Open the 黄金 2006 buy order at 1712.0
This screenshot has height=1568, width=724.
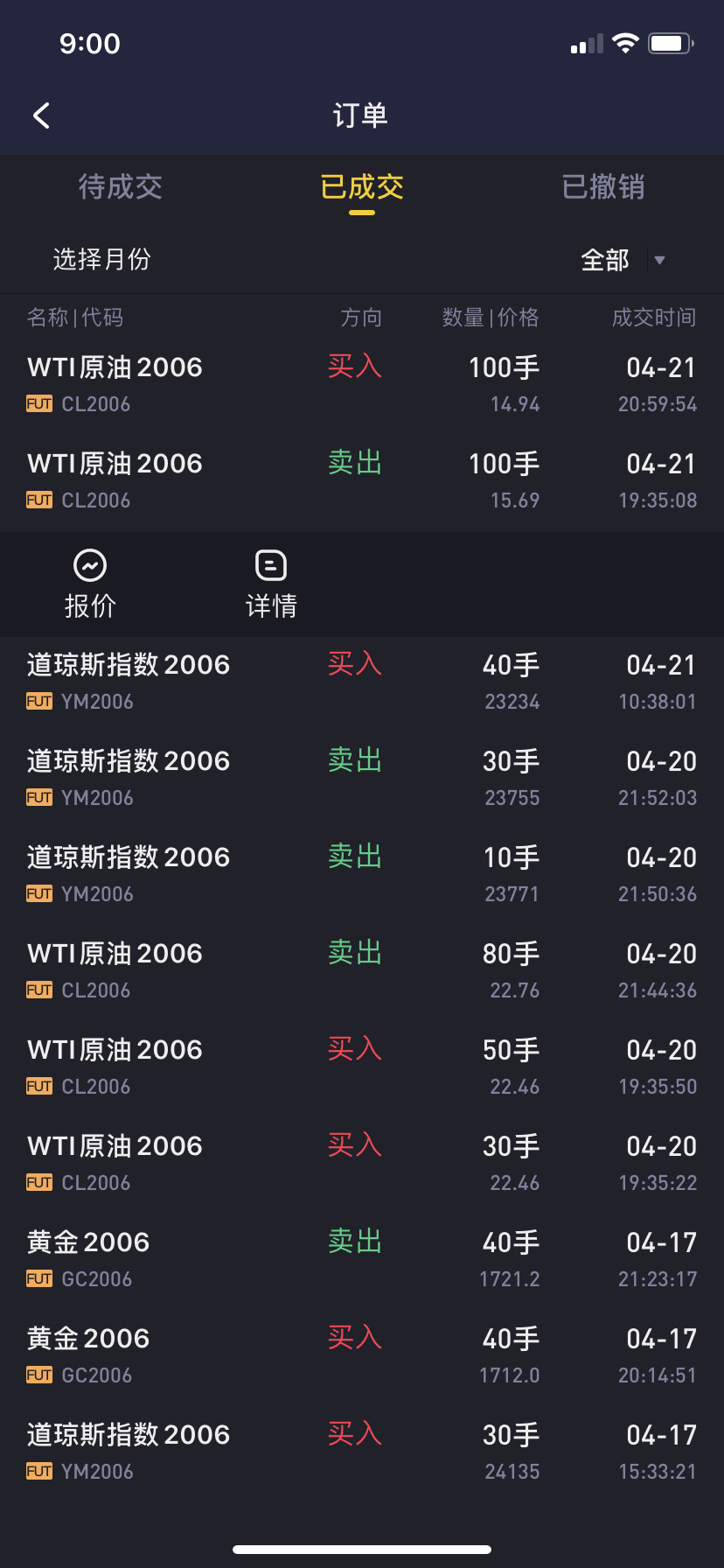(x=362, y=1356)
